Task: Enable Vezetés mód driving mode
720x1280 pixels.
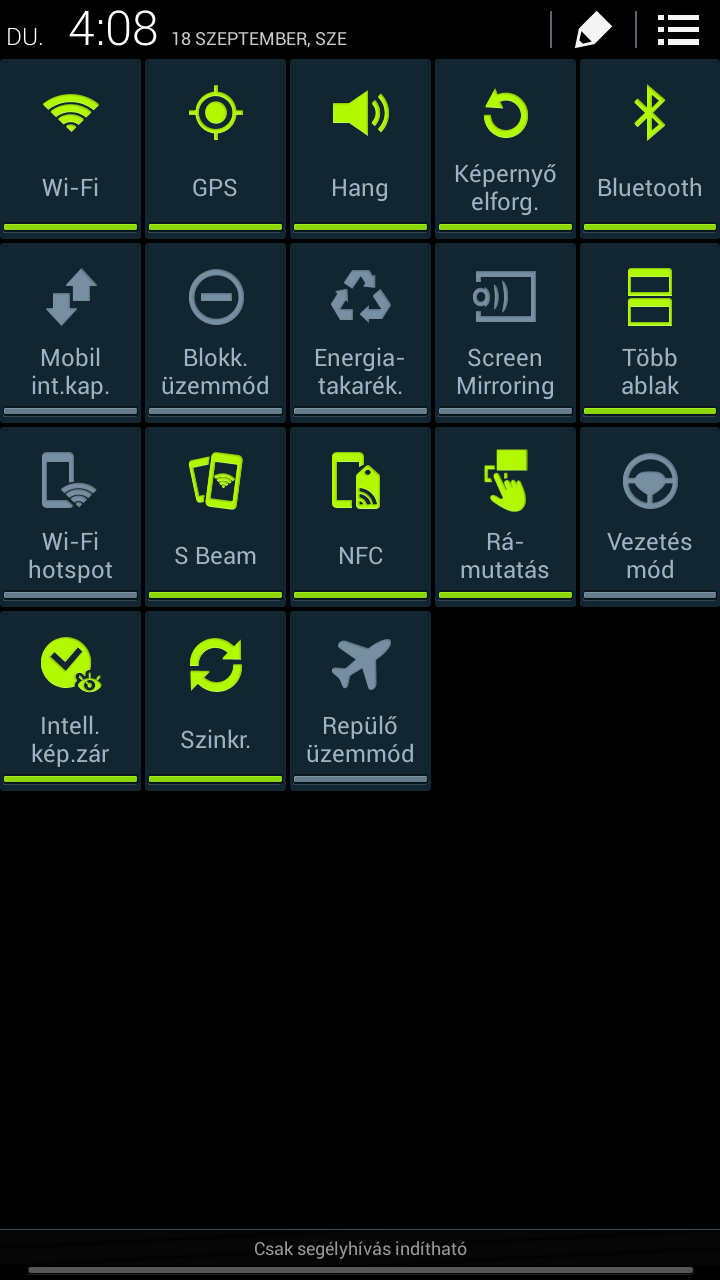Action: coord(650,514)
